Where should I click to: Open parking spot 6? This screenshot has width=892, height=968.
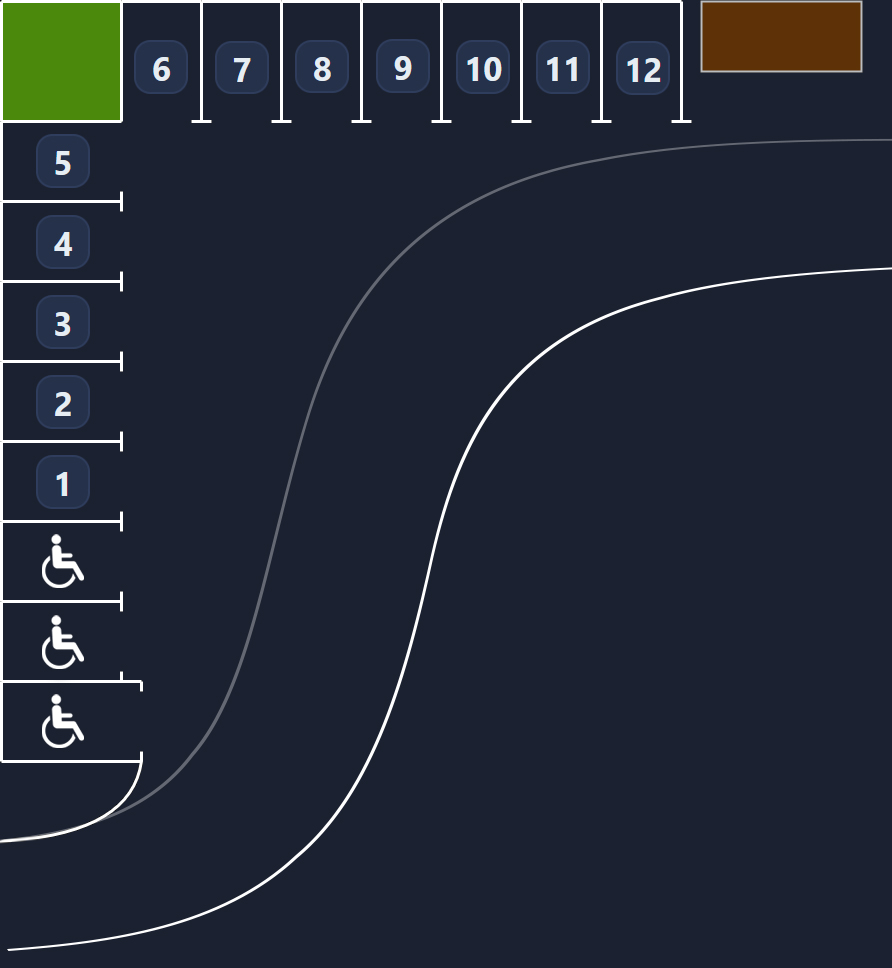click(161, 68)
